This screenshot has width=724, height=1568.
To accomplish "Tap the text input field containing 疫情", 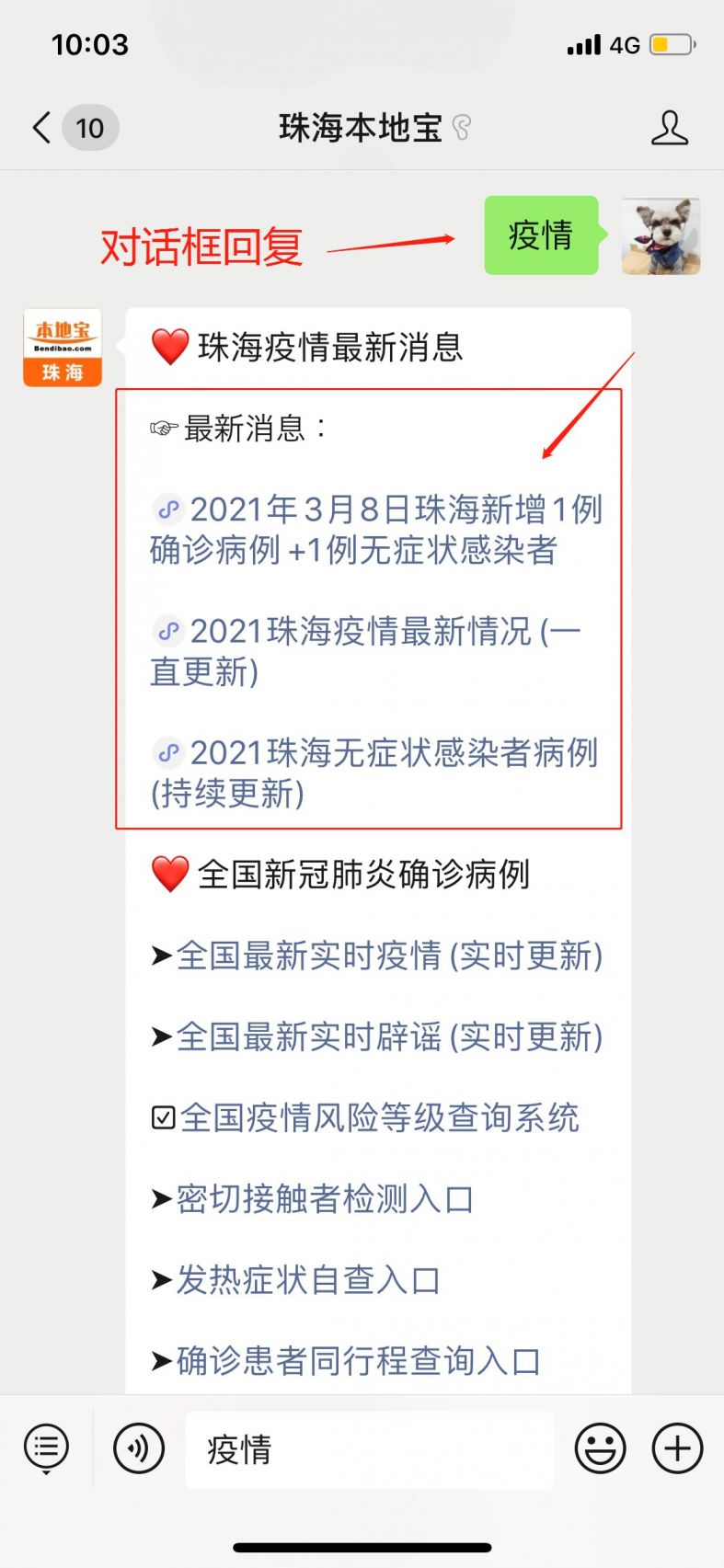I will point(368,1448).
